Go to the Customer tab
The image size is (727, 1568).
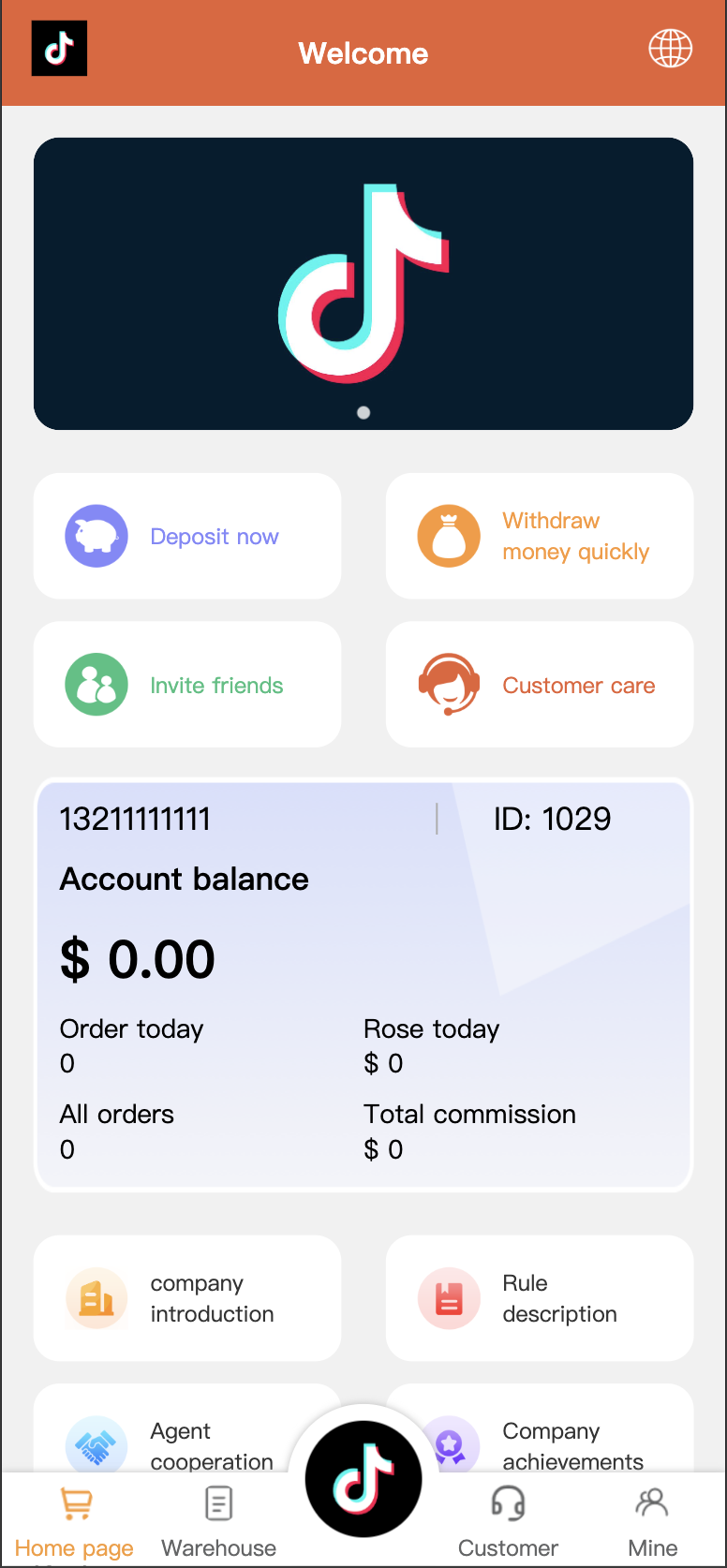coord(508,1522)
